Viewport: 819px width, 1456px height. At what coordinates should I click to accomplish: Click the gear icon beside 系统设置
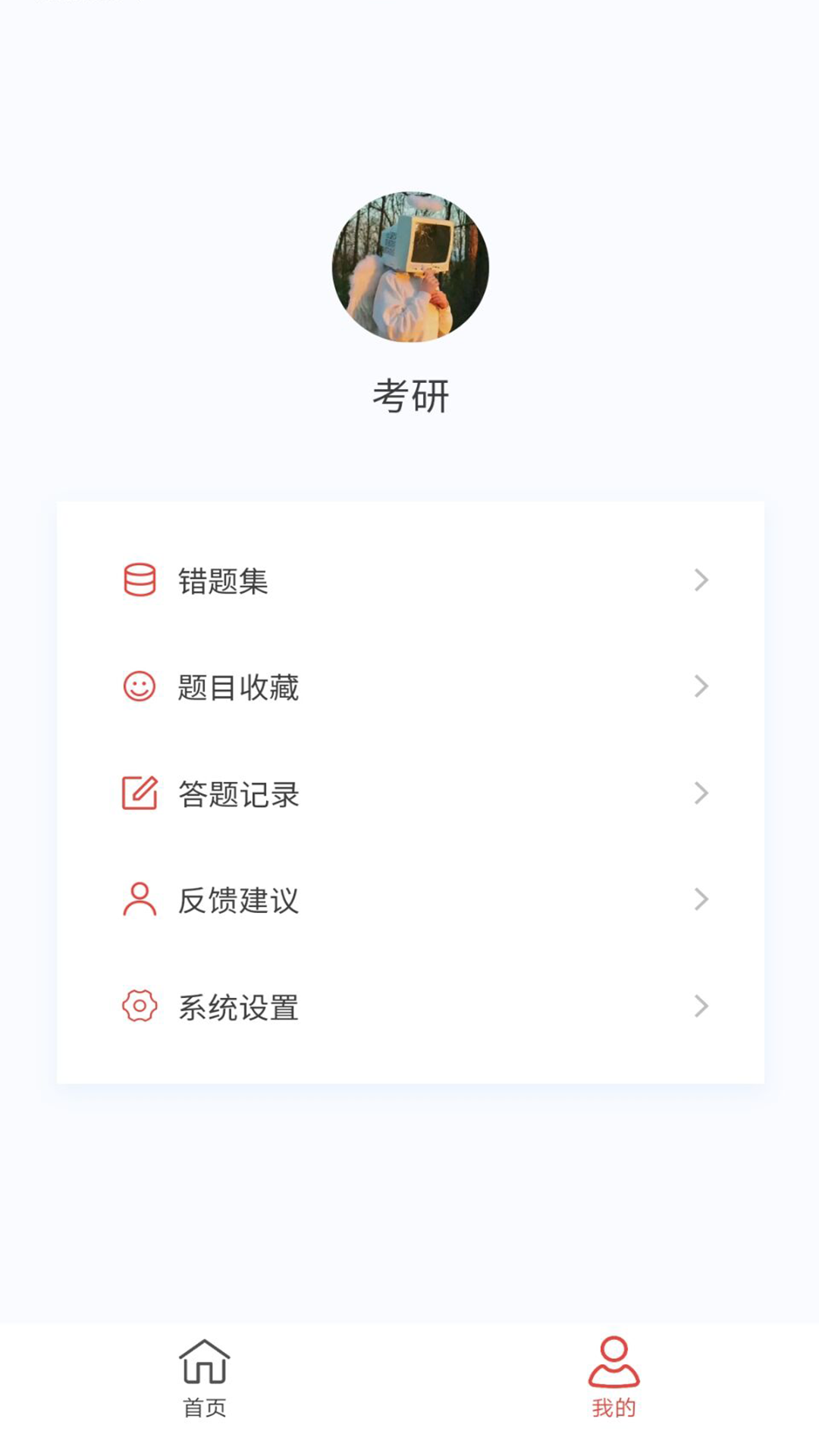point(140,1007)
